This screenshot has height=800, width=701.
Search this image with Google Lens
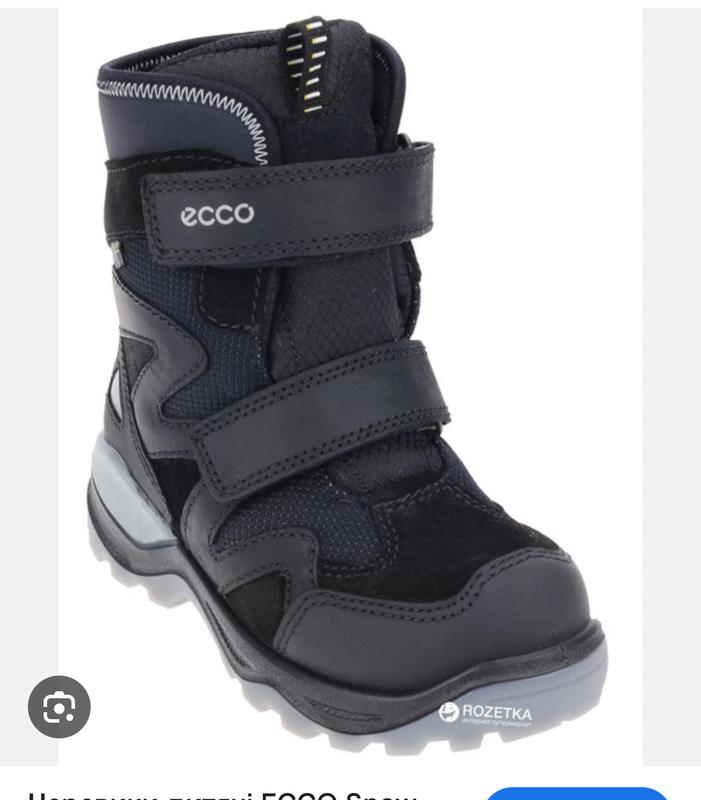coord(59,707)
